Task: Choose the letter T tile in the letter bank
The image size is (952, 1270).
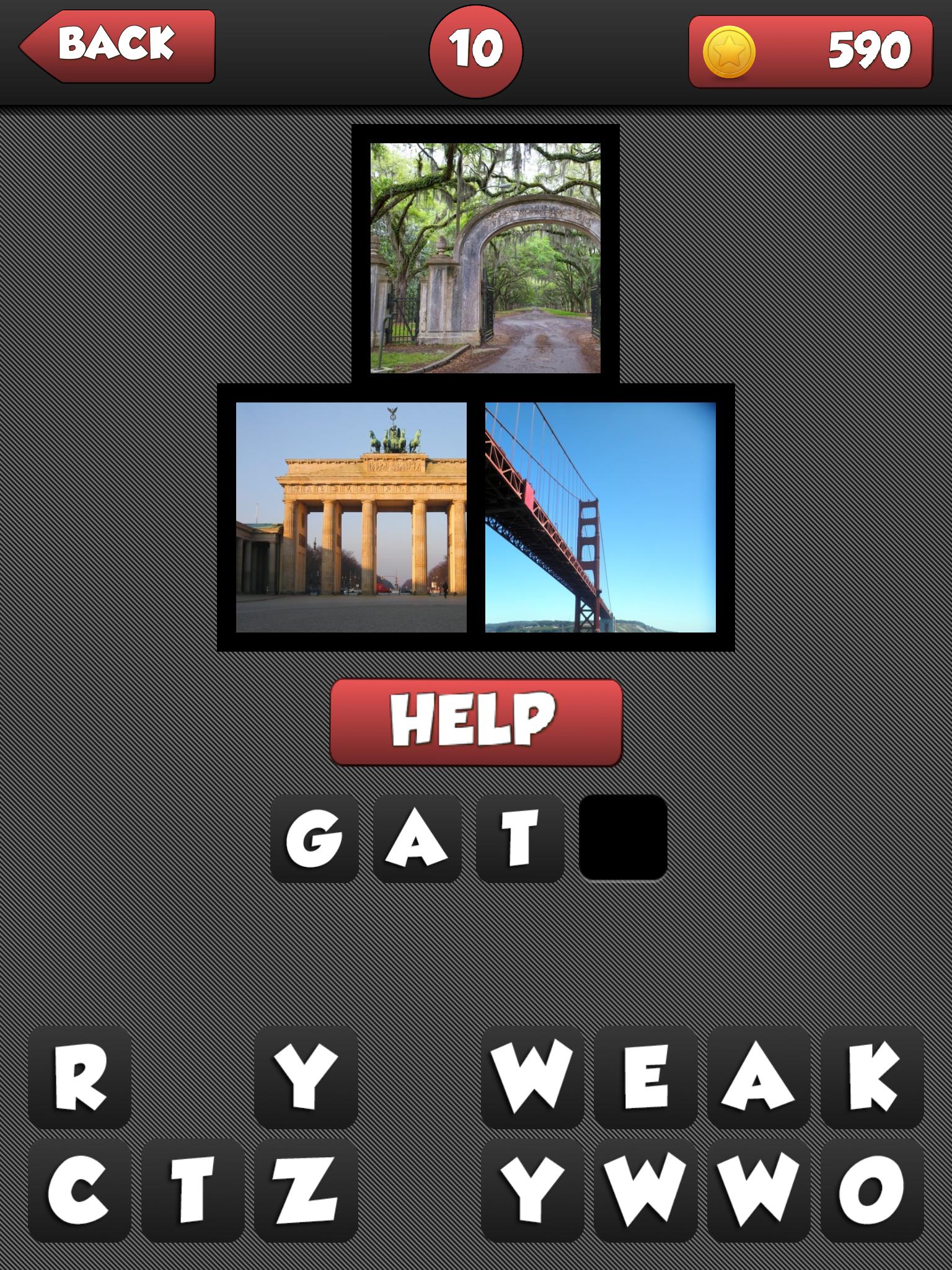Action: (193, 1190)
